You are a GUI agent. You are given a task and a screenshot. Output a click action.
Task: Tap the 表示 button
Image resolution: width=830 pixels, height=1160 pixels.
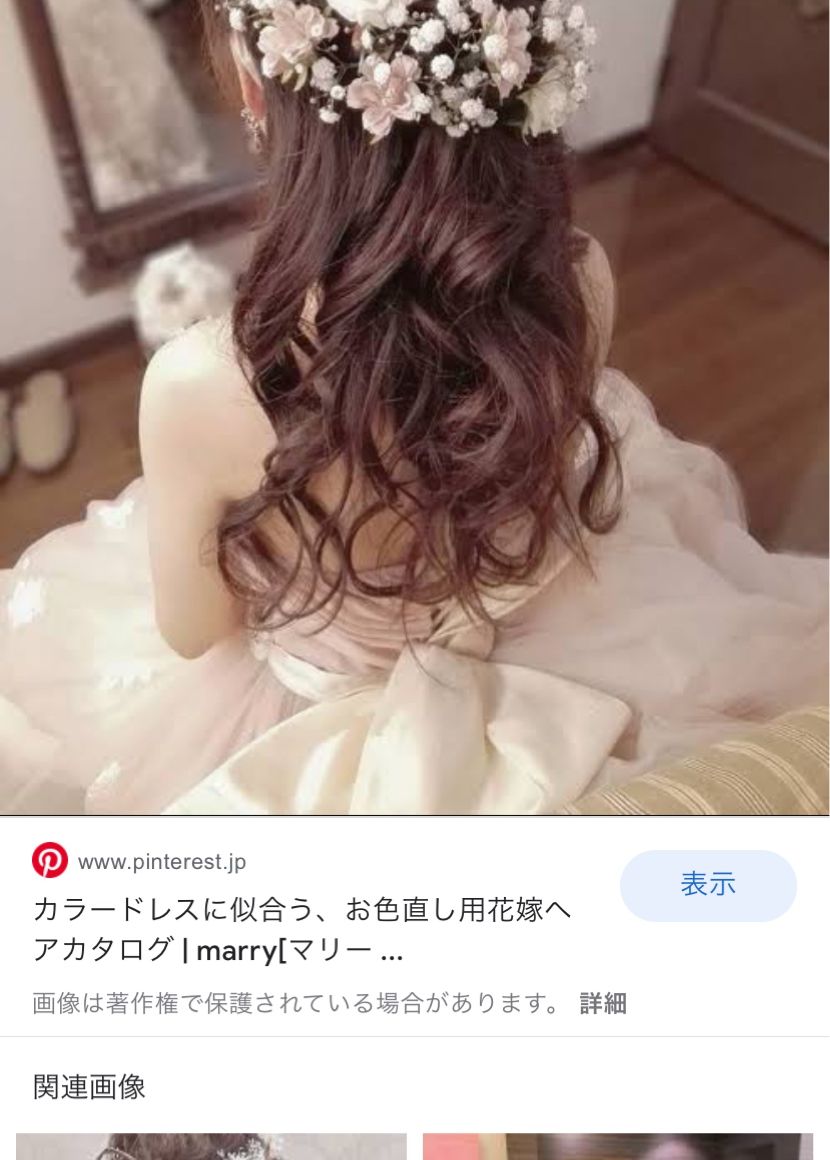click(x=708, y=885)
